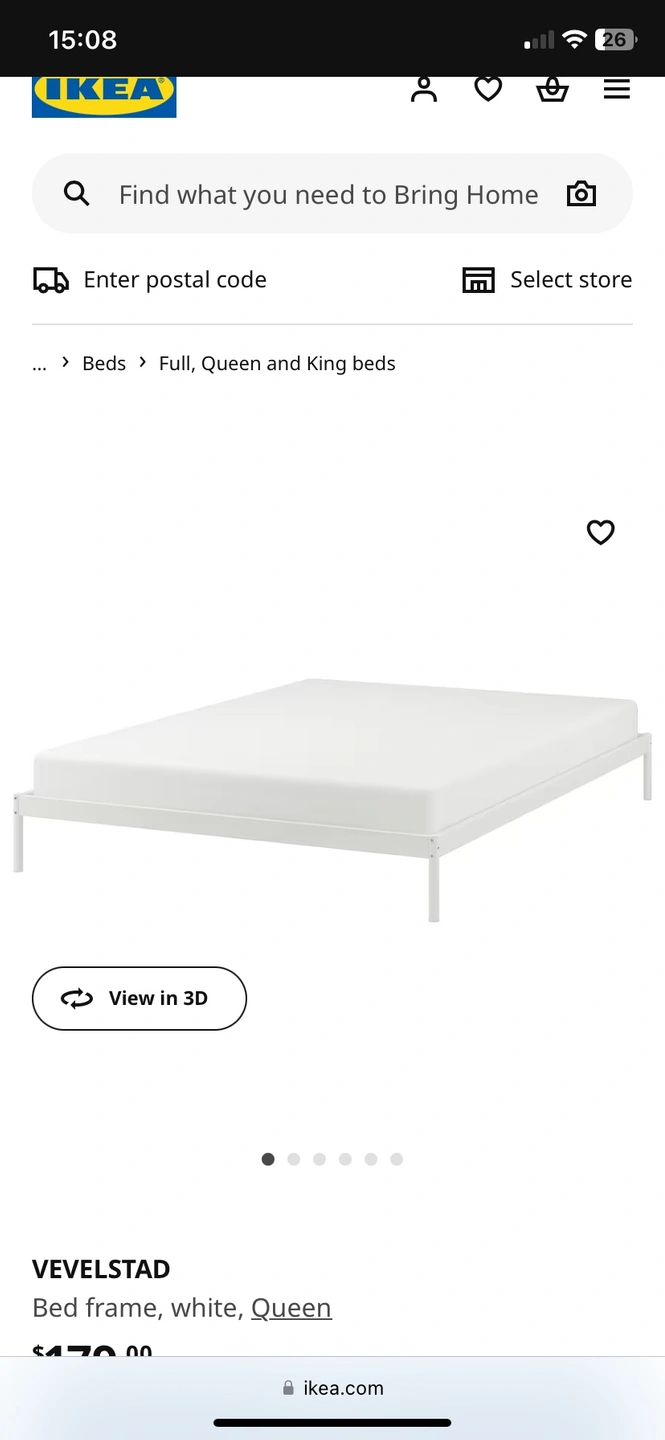
Task: Open the favorites heart in header
Action: pos(488,90)
